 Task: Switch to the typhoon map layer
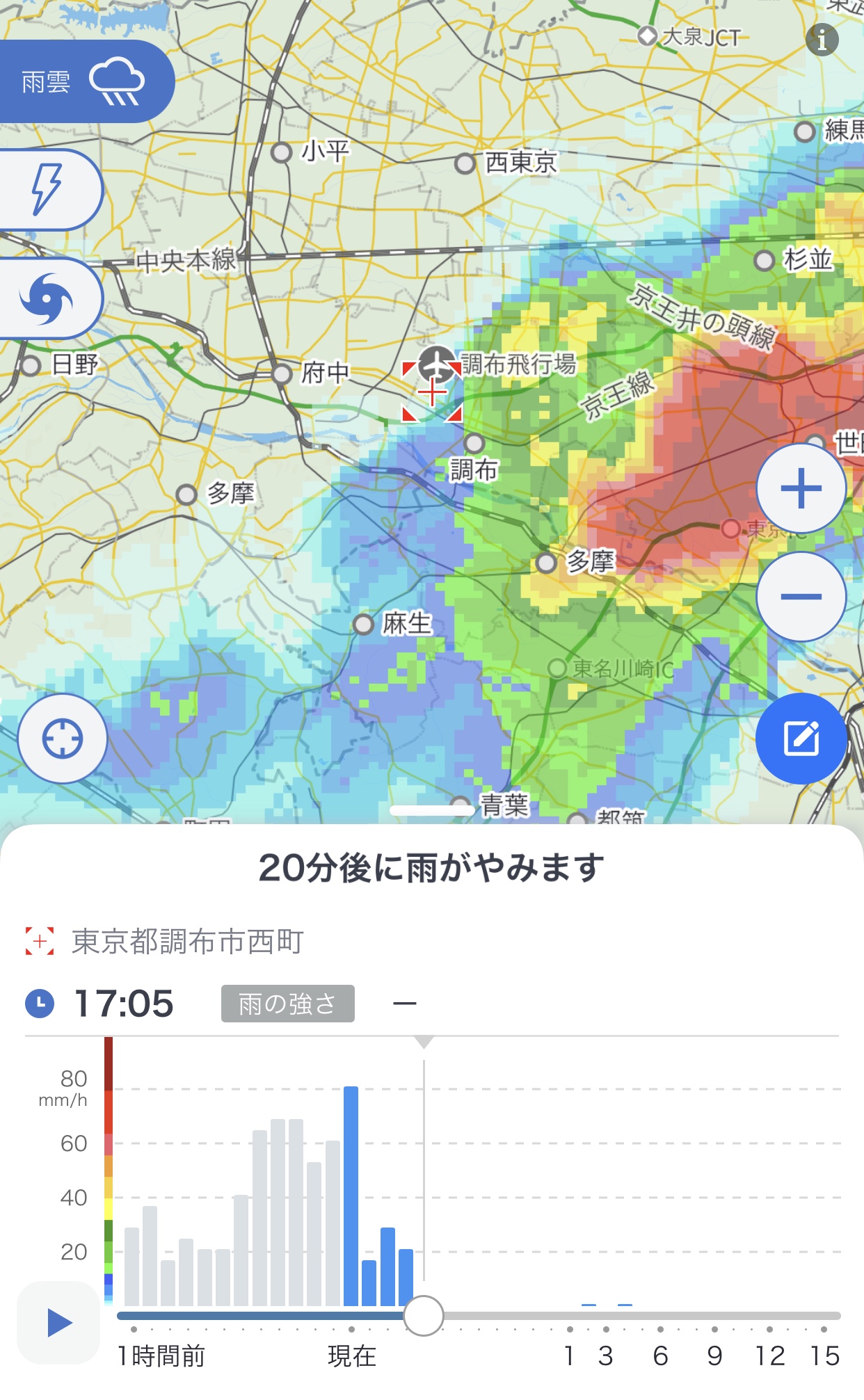coord(47,298)
